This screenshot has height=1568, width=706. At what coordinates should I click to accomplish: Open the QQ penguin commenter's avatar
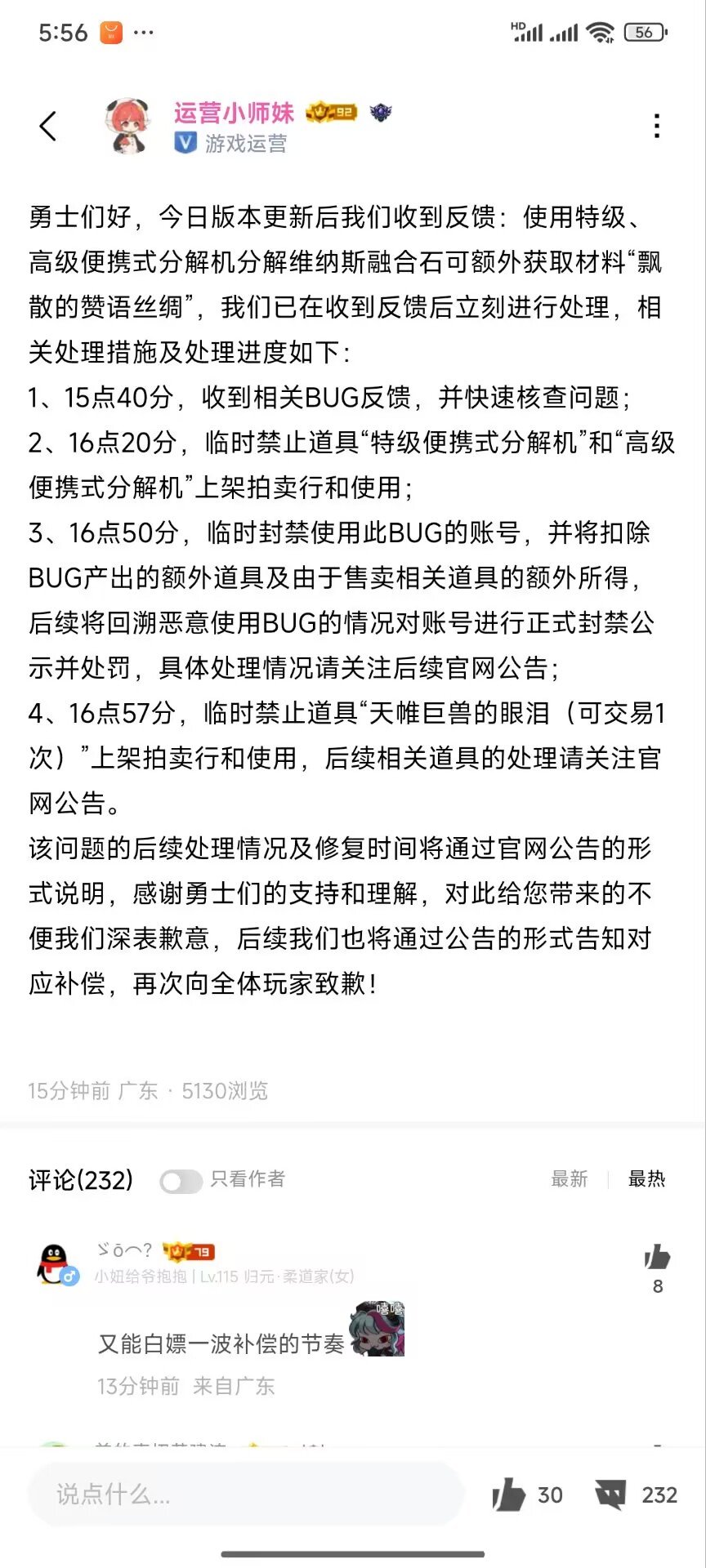pos(57,1265)
